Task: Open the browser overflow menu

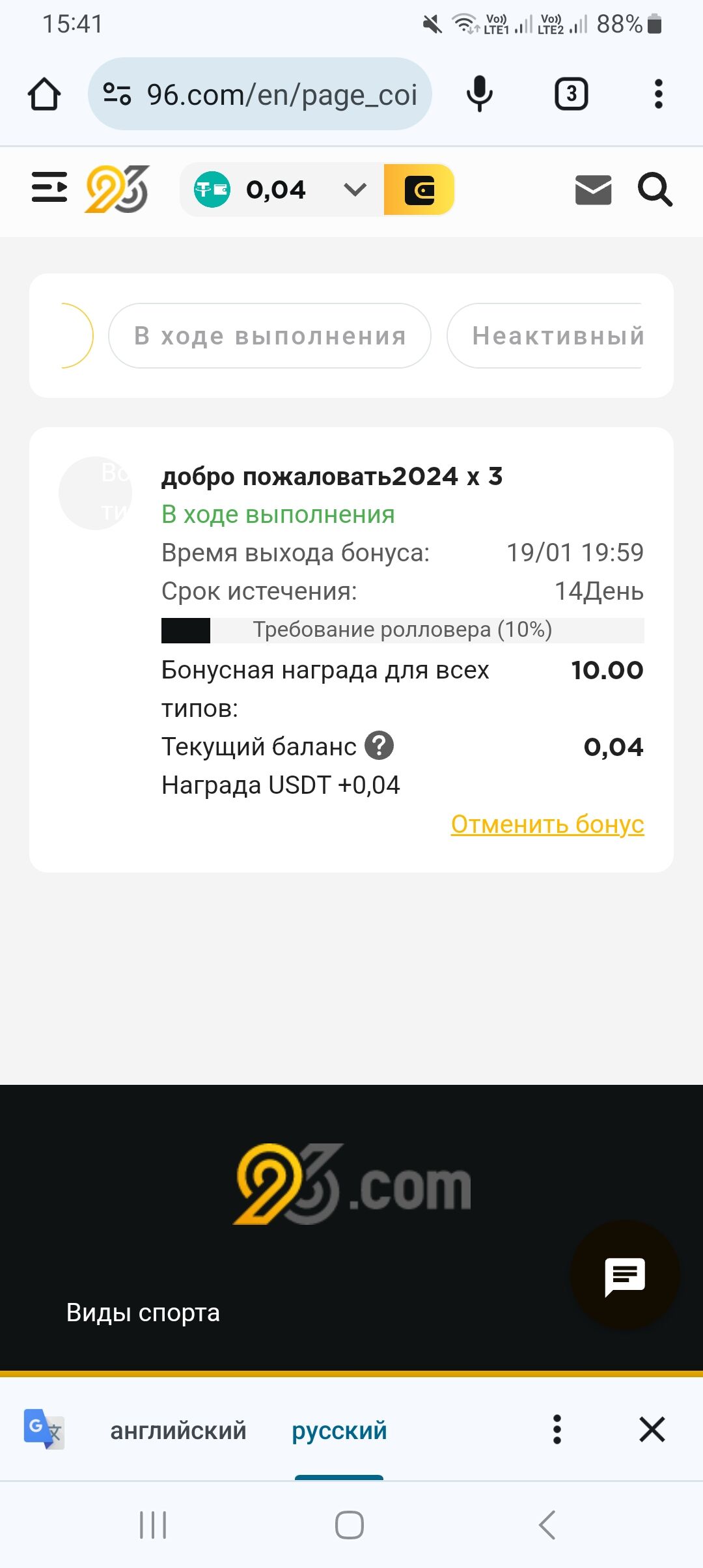Action: (x=659, y=94)
